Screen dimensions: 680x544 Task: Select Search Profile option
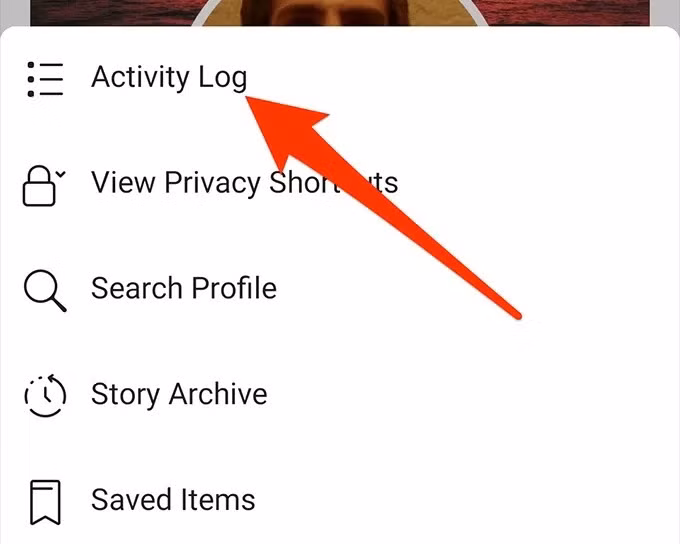click(183, 289)
